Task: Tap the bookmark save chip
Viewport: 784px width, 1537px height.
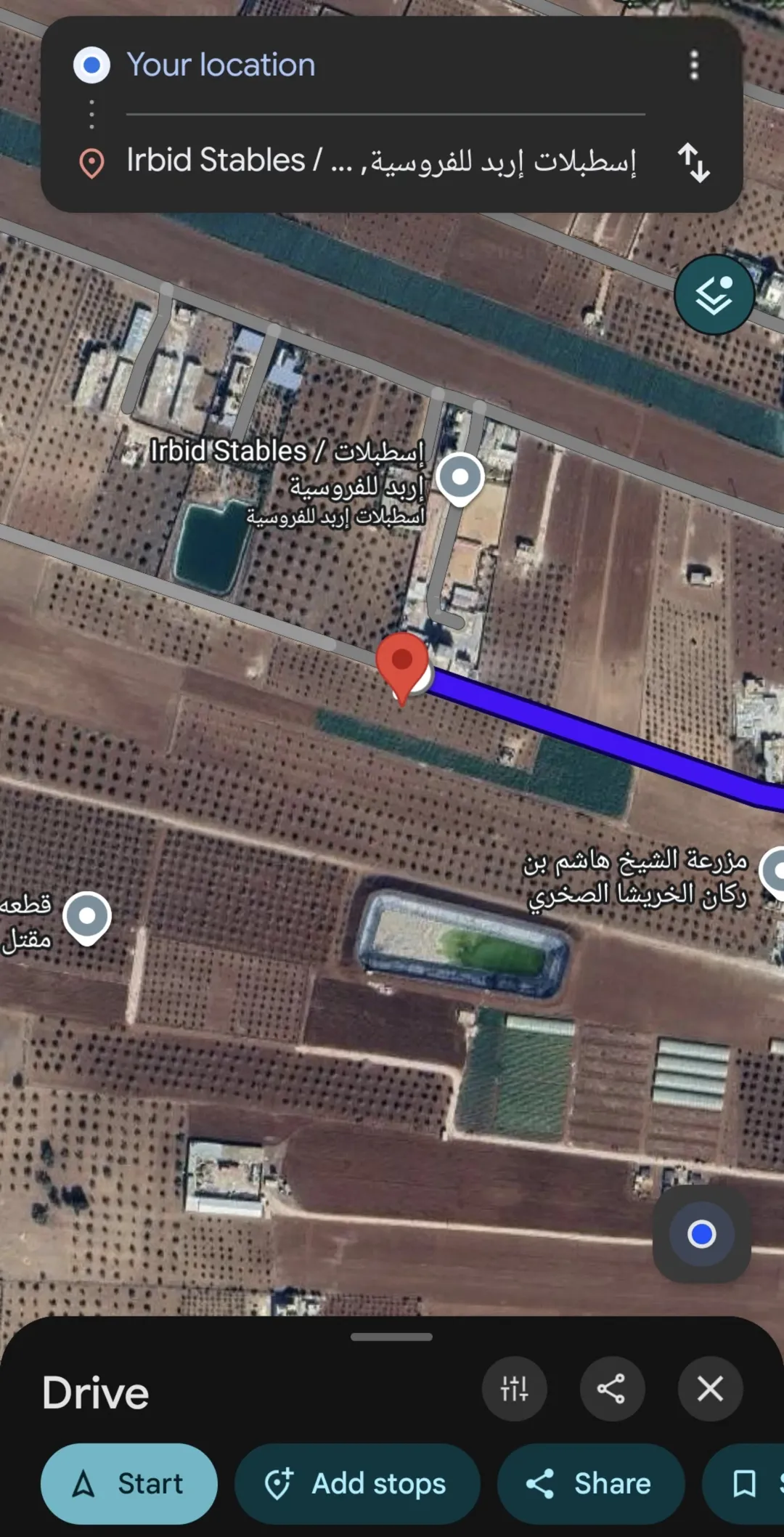Action: [x=744, y=1484]
